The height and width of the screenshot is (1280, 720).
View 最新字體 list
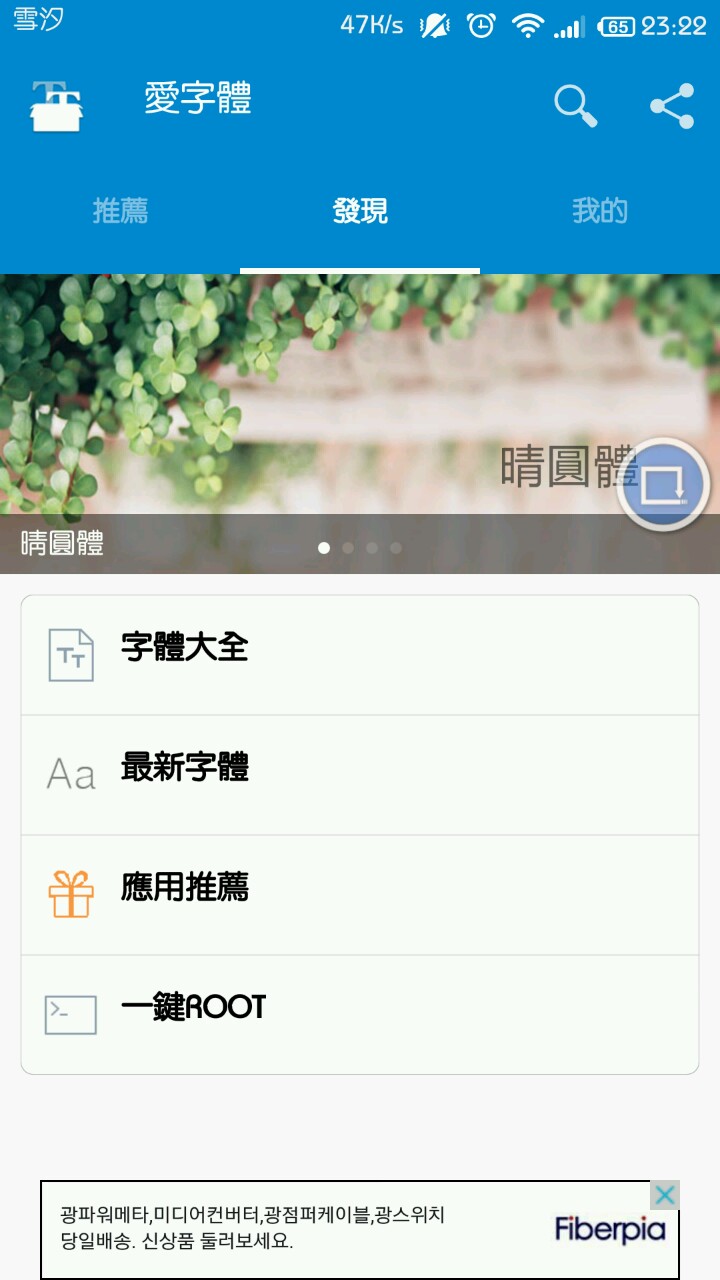point(360,775)
